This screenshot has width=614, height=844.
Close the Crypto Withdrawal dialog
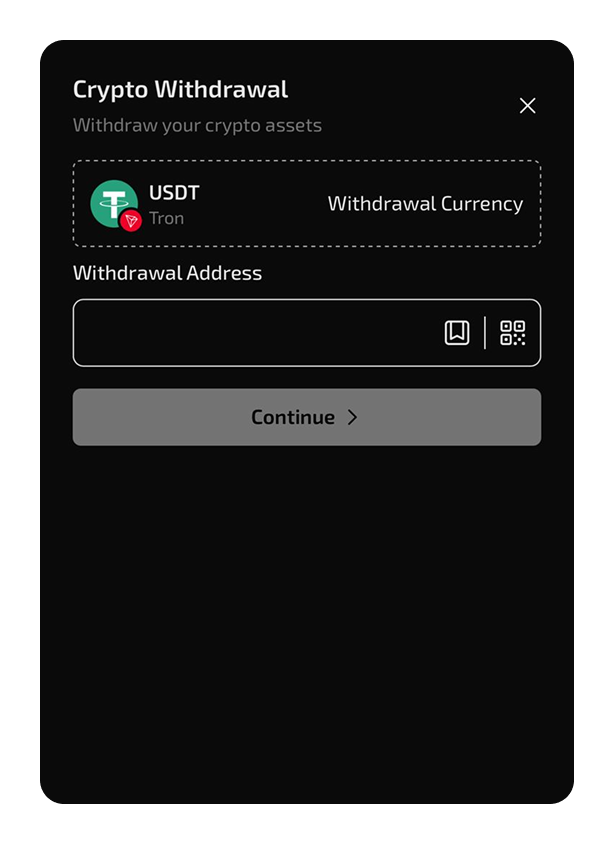pos(528,106)
